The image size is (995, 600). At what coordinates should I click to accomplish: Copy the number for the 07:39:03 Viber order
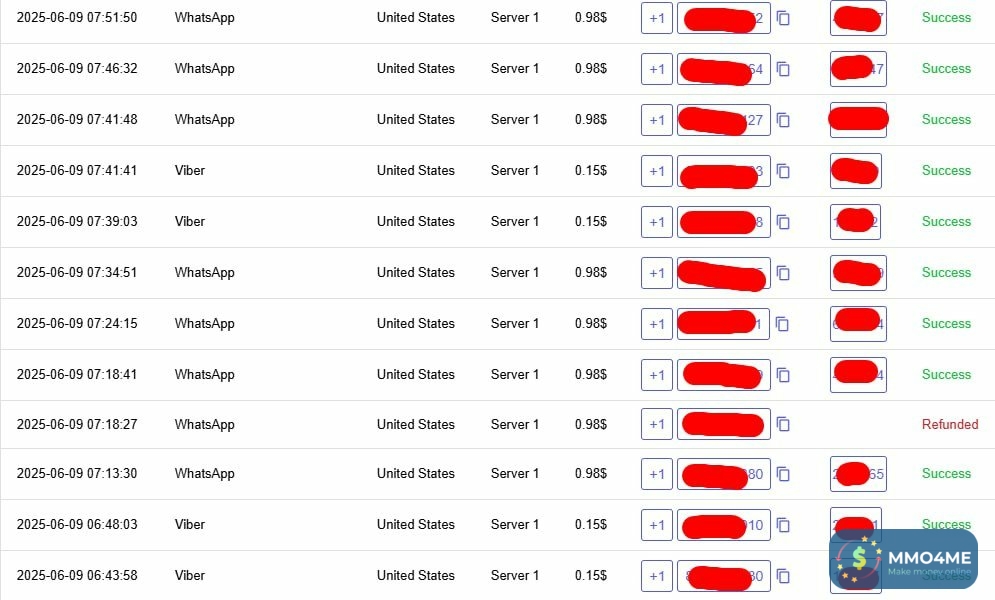pyautogui.click(x=784, y=222)
